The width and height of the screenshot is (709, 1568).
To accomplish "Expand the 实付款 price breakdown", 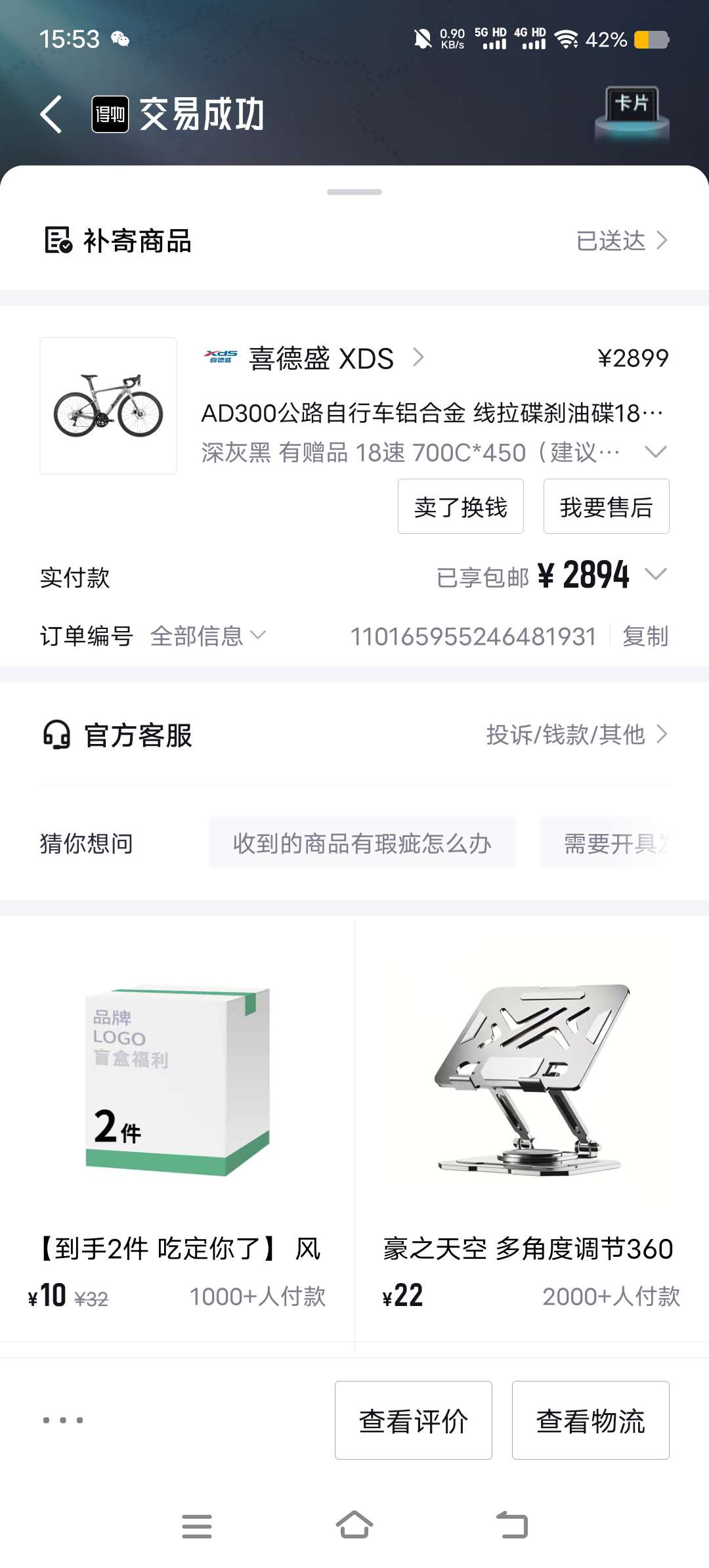I will tap(655, 575).
